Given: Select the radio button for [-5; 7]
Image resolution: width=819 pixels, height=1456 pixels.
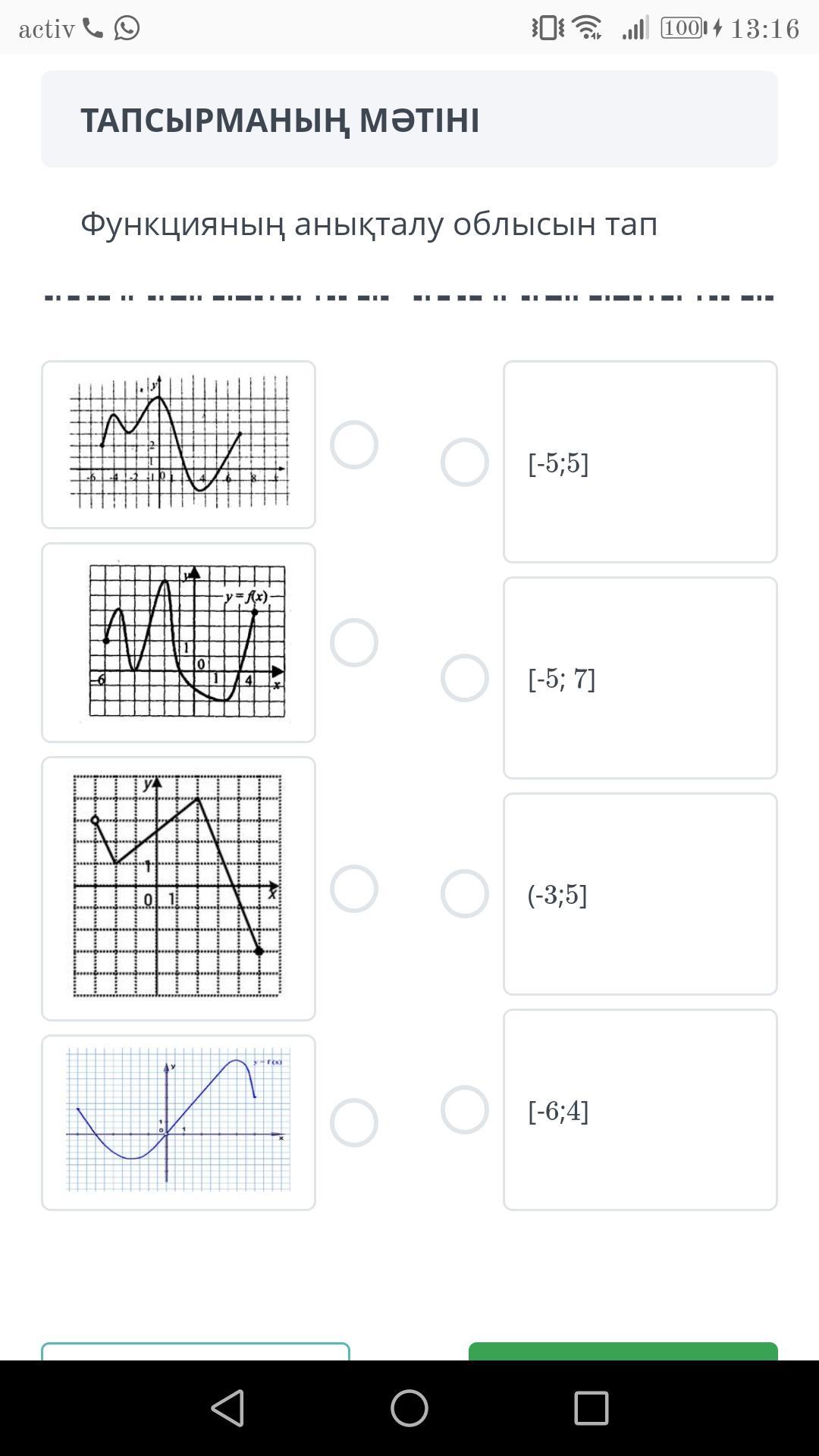Looking at the screenshot, I should coord(464,678).
